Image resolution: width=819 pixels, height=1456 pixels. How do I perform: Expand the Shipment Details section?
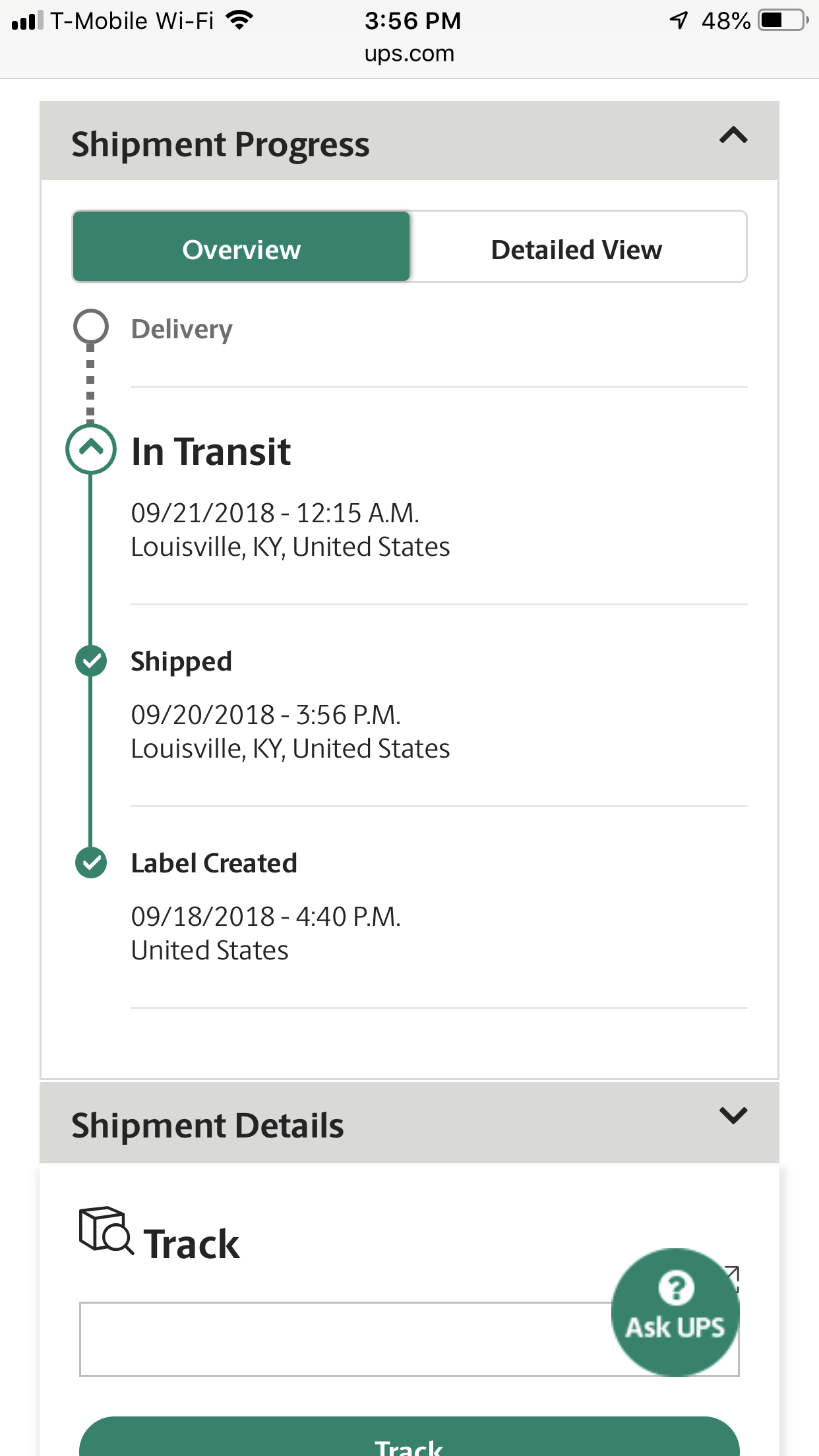coord(733,1116)
